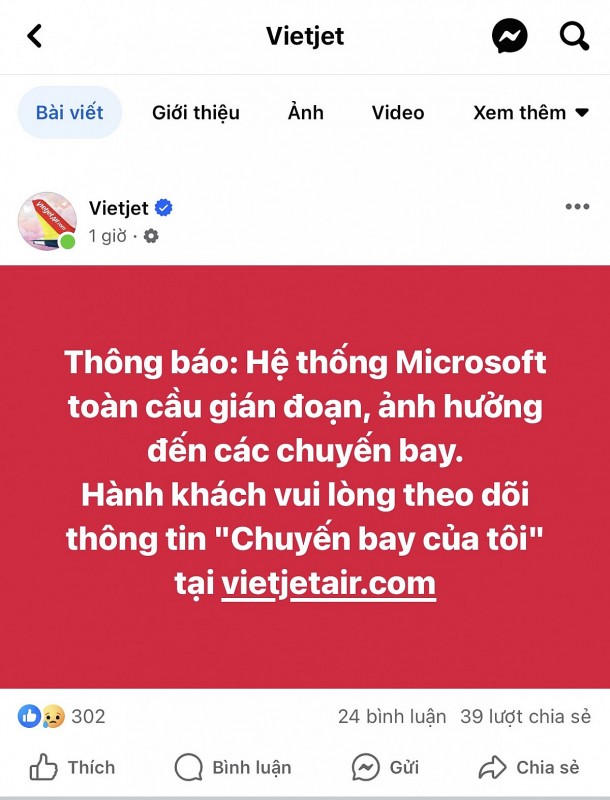Screen dimensions: 610x800
Task: View the 302 reactions list
Action: (62, 716)
